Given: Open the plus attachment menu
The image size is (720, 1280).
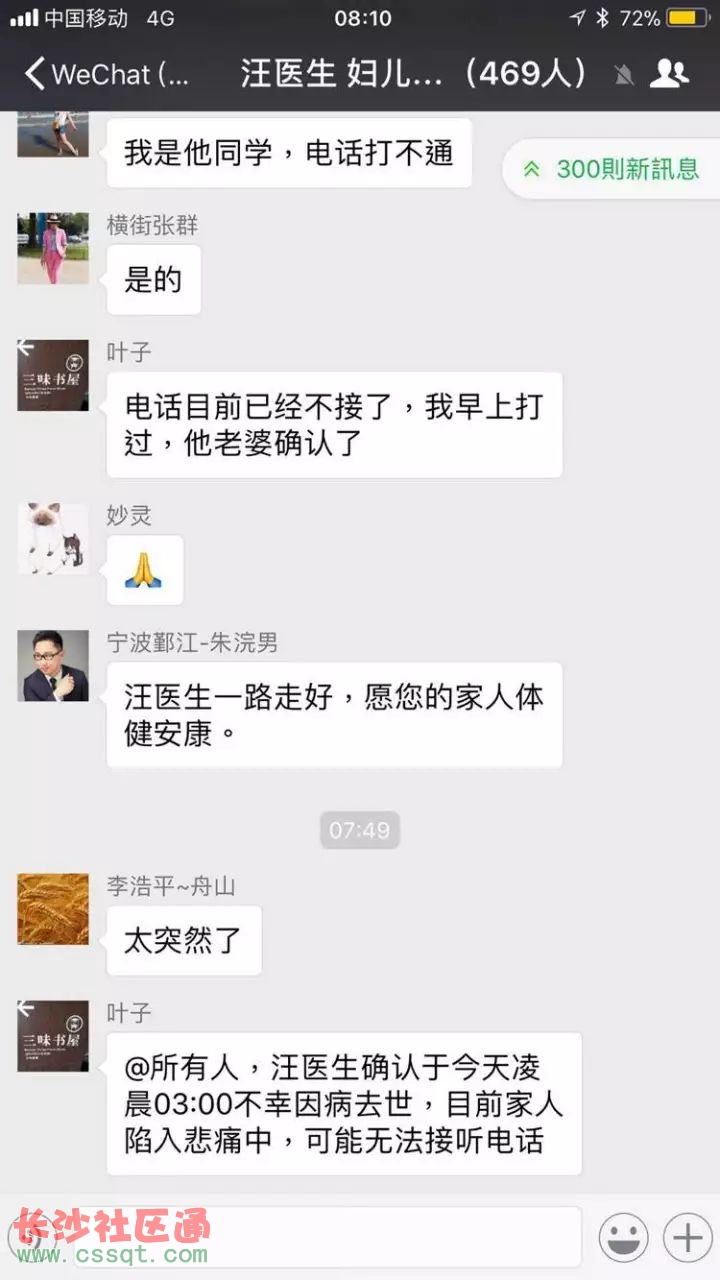Looking at the screenshot, I should (688, 1238).
